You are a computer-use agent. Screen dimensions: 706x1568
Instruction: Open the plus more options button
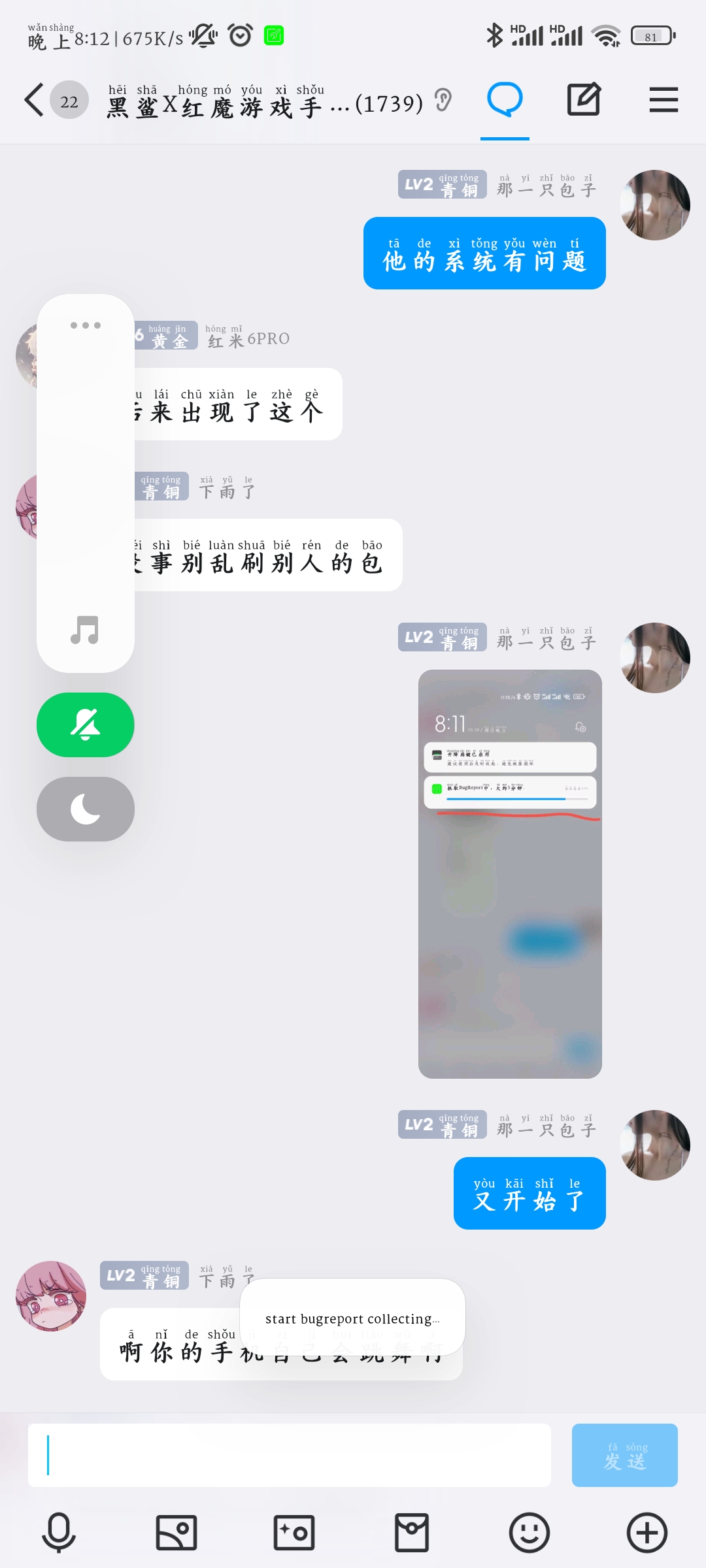click(647, 1532)
